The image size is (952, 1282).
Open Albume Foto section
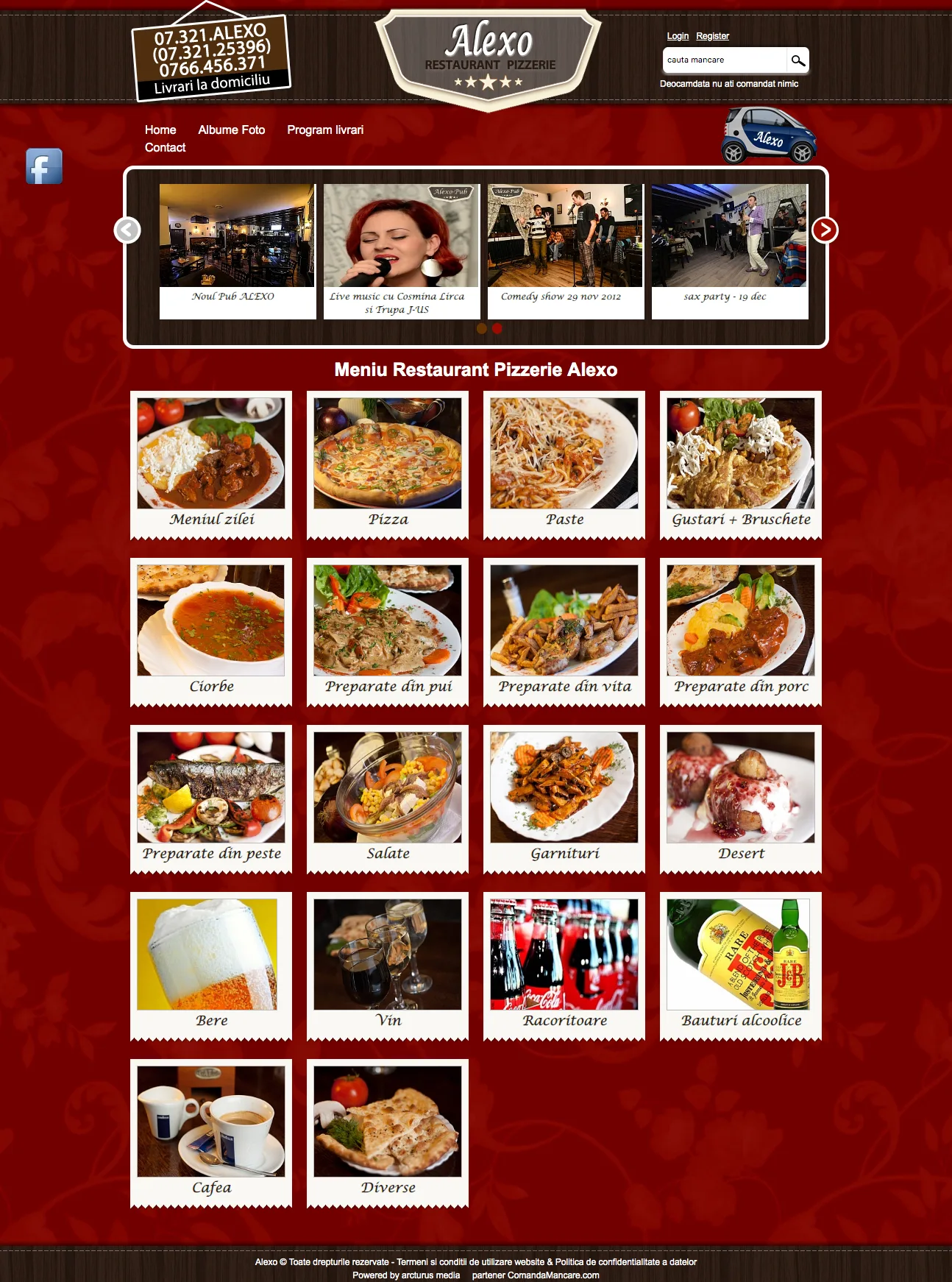click(x=231, y=130)
